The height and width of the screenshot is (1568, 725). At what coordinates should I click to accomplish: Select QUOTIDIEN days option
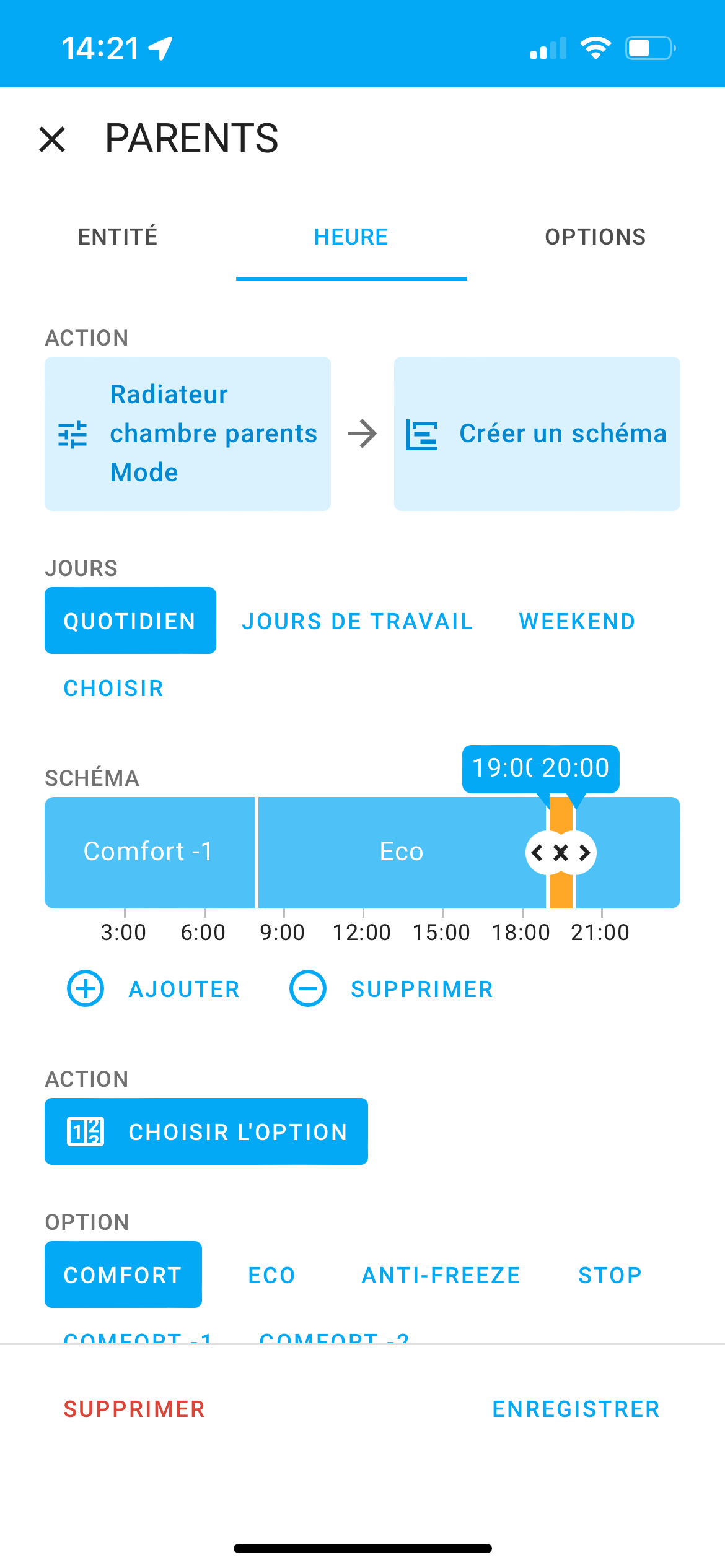[x=130, y=621]
